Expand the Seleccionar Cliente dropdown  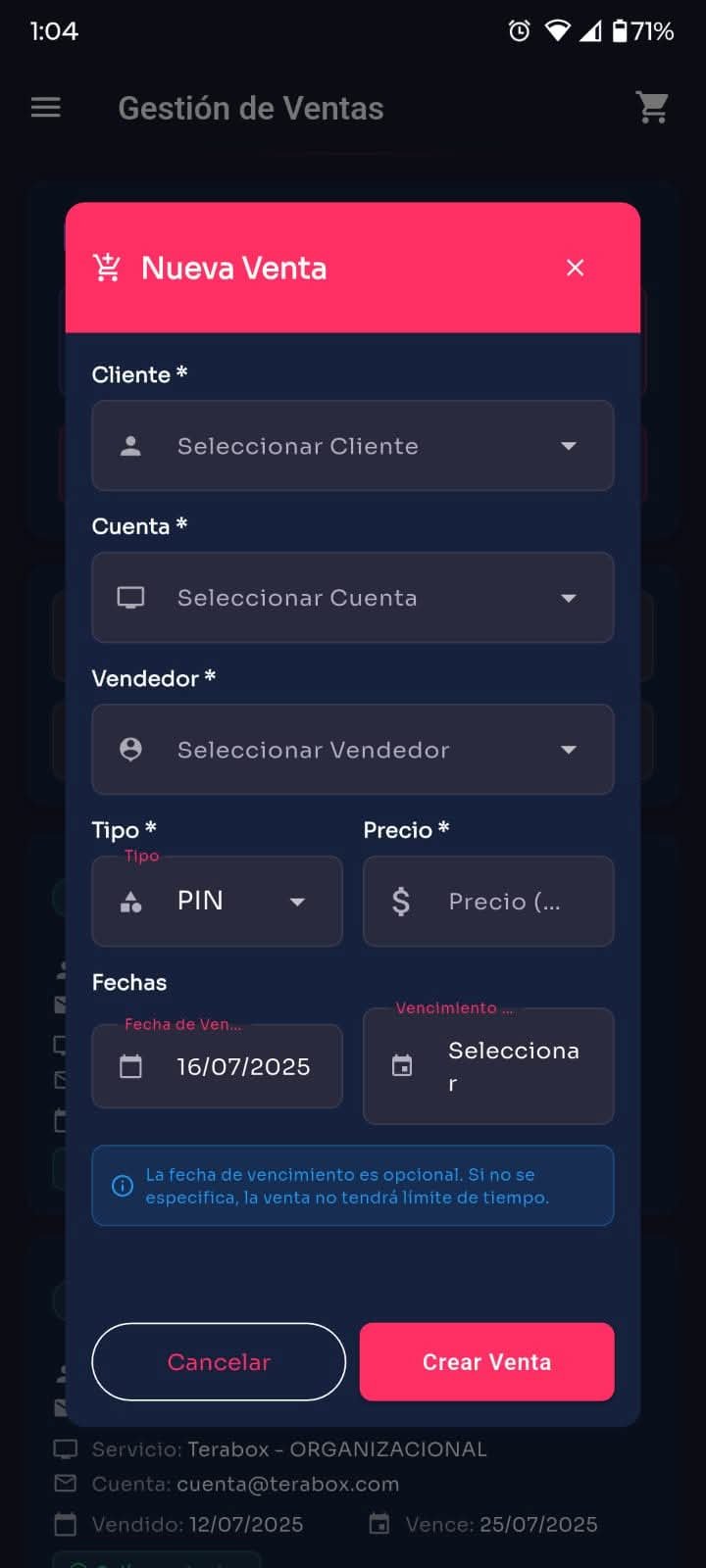click(353, 446)
